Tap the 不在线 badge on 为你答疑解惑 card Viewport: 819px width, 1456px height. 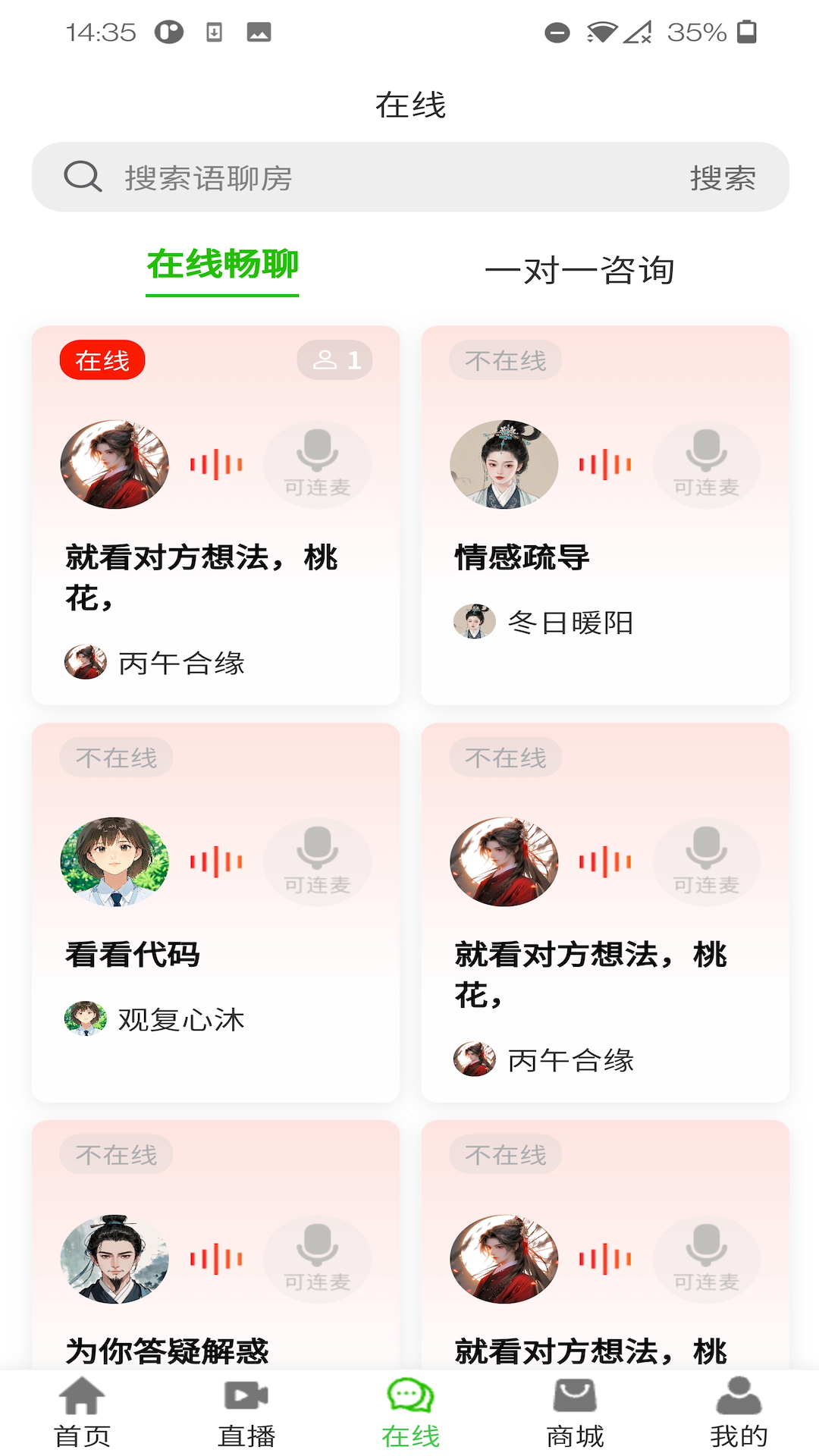(x=115, y=1153)
